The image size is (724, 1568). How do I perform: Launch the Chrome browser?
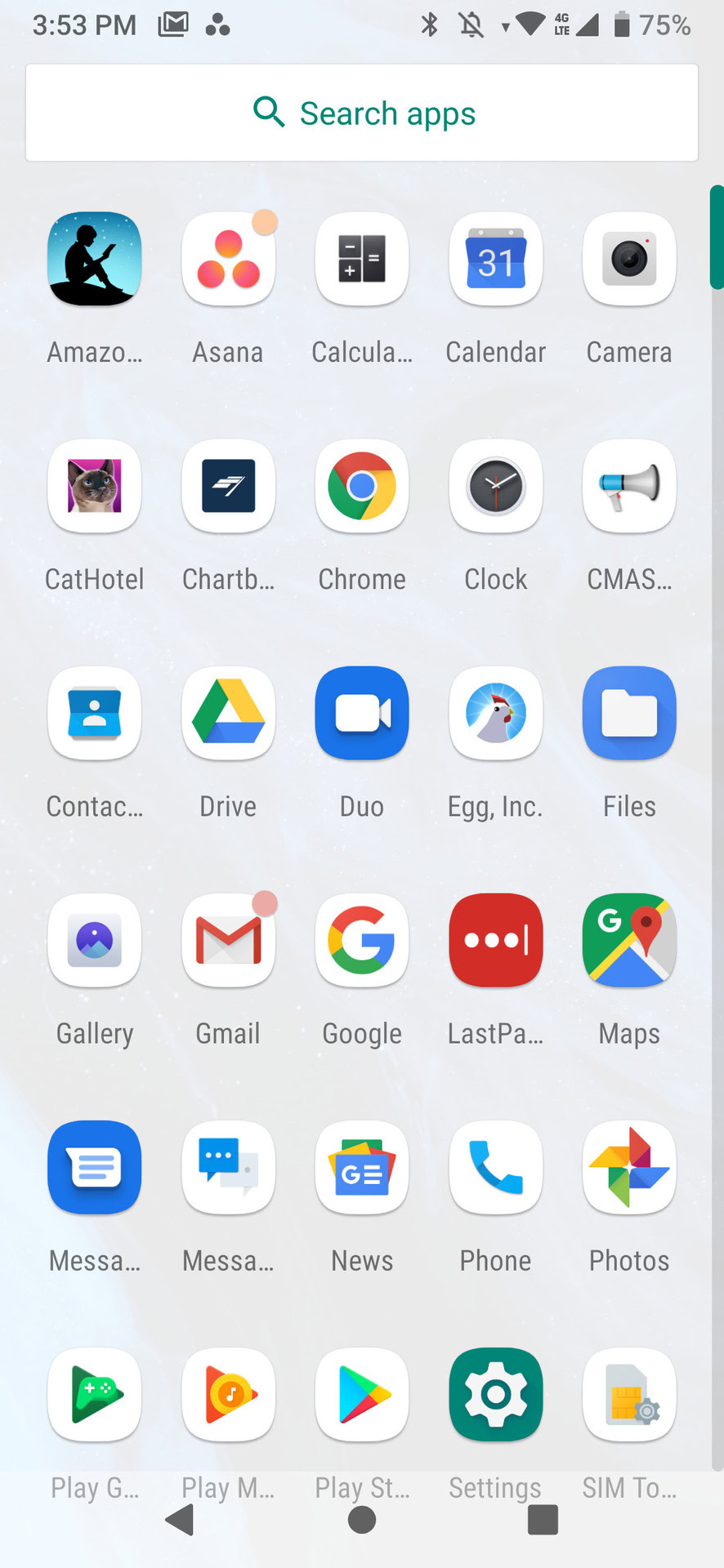[x=362, y=487]
